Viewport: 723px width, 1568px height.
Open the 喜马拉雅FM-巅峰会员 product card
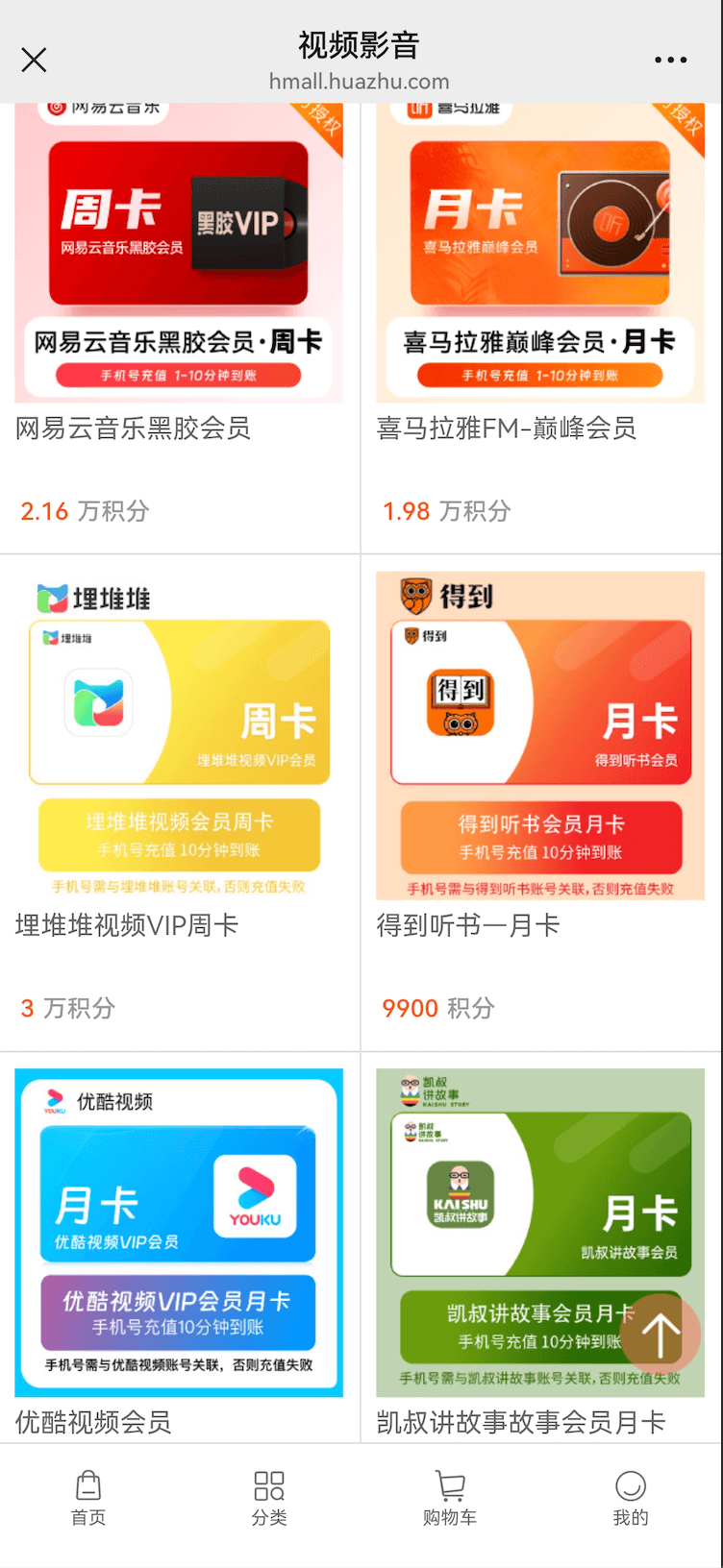tap(540, 317)
